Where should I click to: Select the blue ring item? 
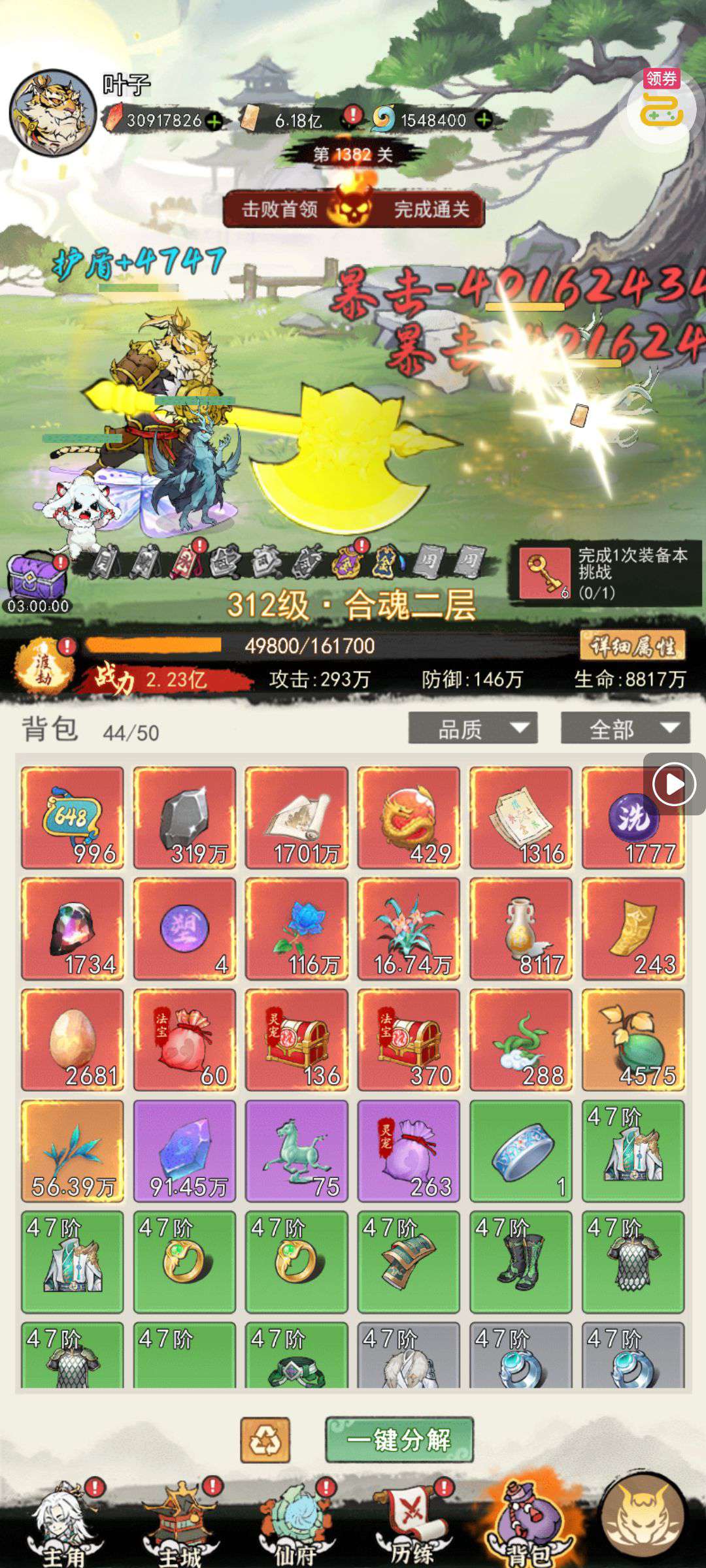click(x=521, y=1151)
